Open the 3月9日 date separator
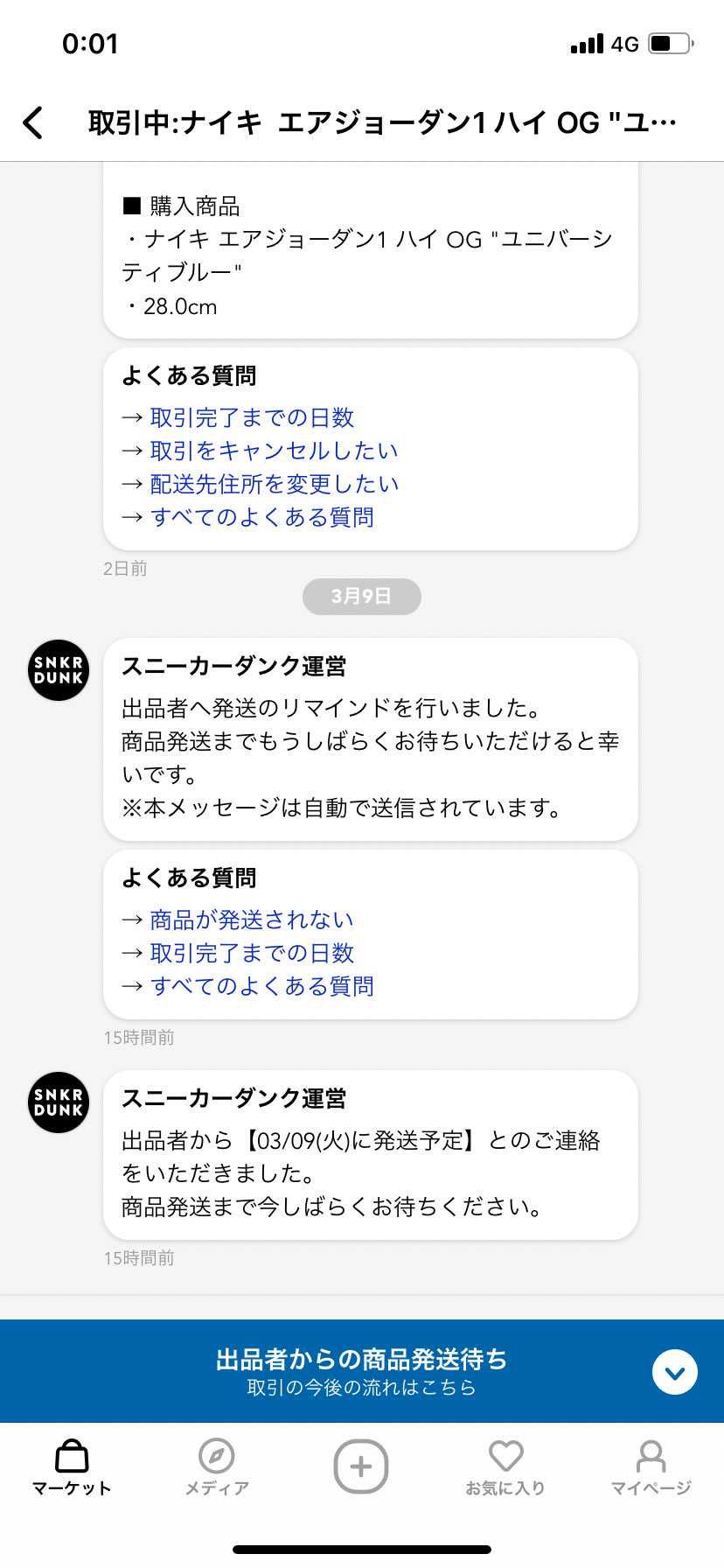This screenshot has height=1568, width=724. 361,596
